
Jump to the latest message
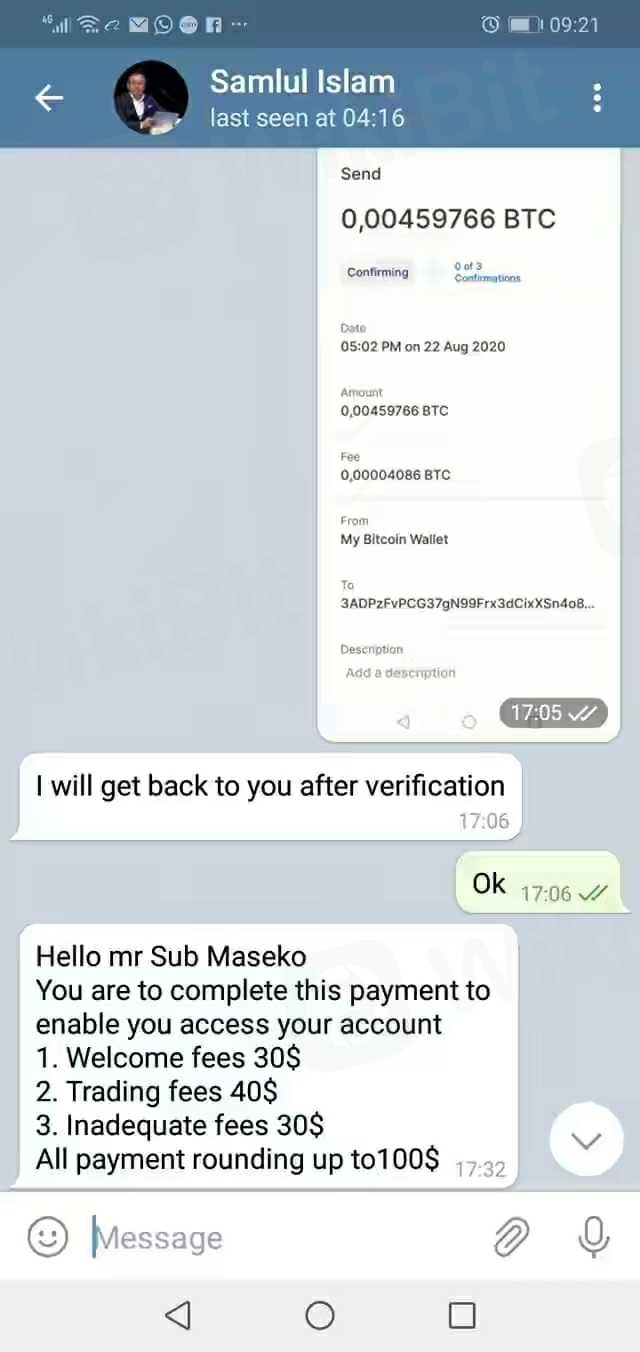[586, 1140]
